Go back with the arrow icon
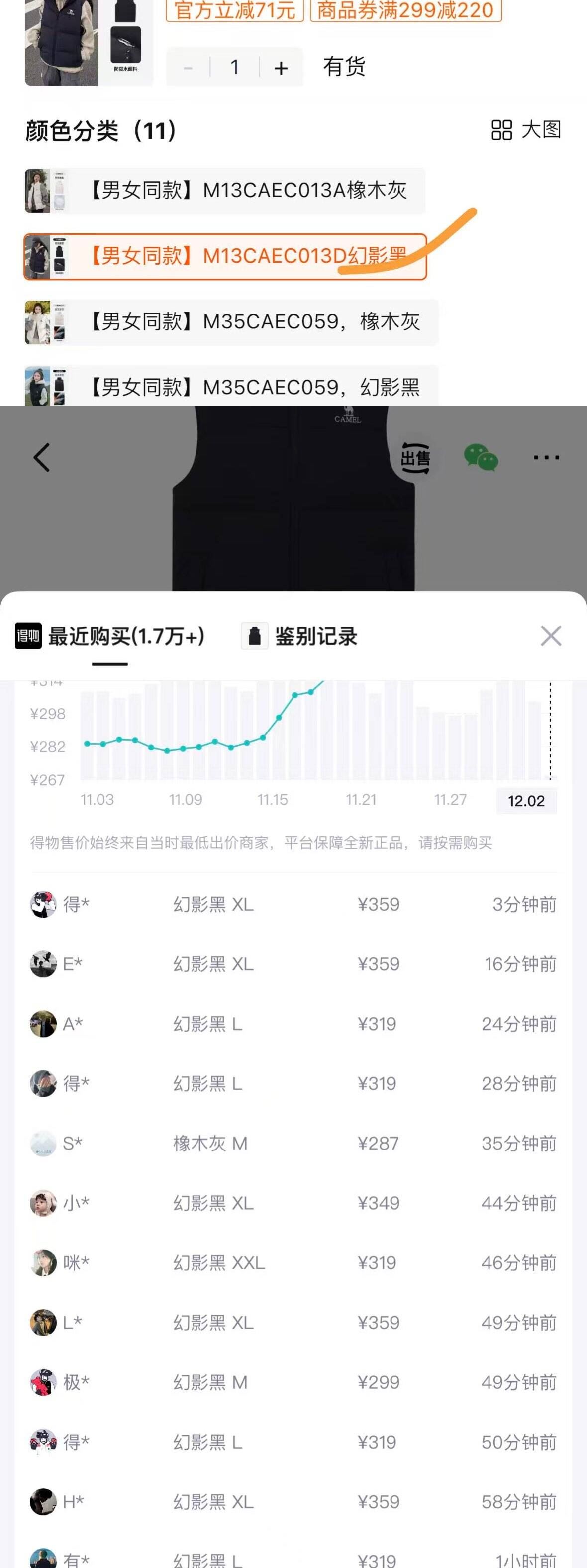The width and height of the screenshot is (587, 1568). (41, 457)
